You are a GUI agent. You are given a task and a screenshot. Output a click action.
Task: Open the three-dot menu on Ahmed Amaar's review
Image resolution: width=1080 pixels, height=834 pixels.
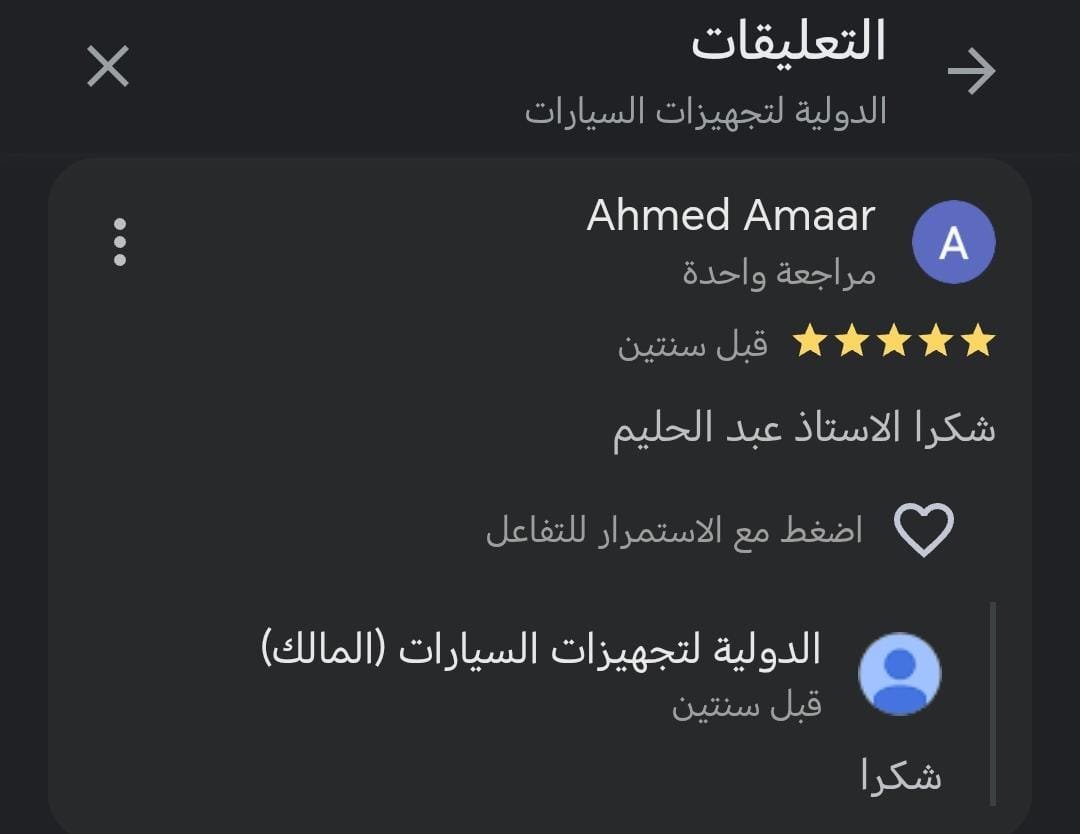[120, 241]
